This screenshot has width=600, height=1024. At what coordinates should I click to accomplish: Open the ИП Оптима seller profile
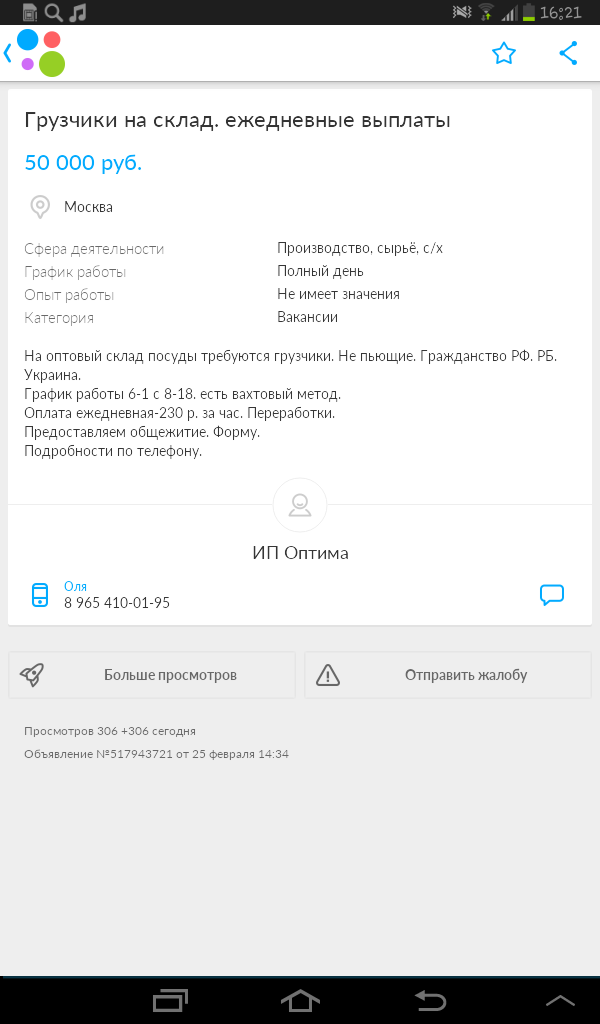[x=300, y=552]
